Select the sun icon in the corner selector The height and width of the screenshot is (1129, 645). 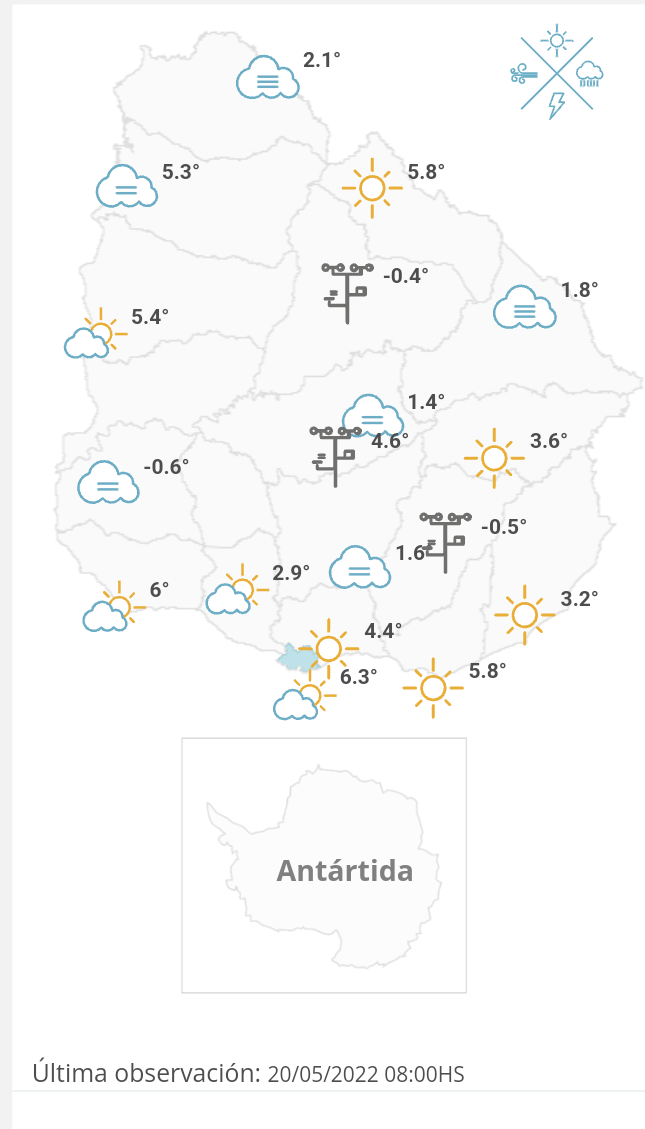pos(556,40)
